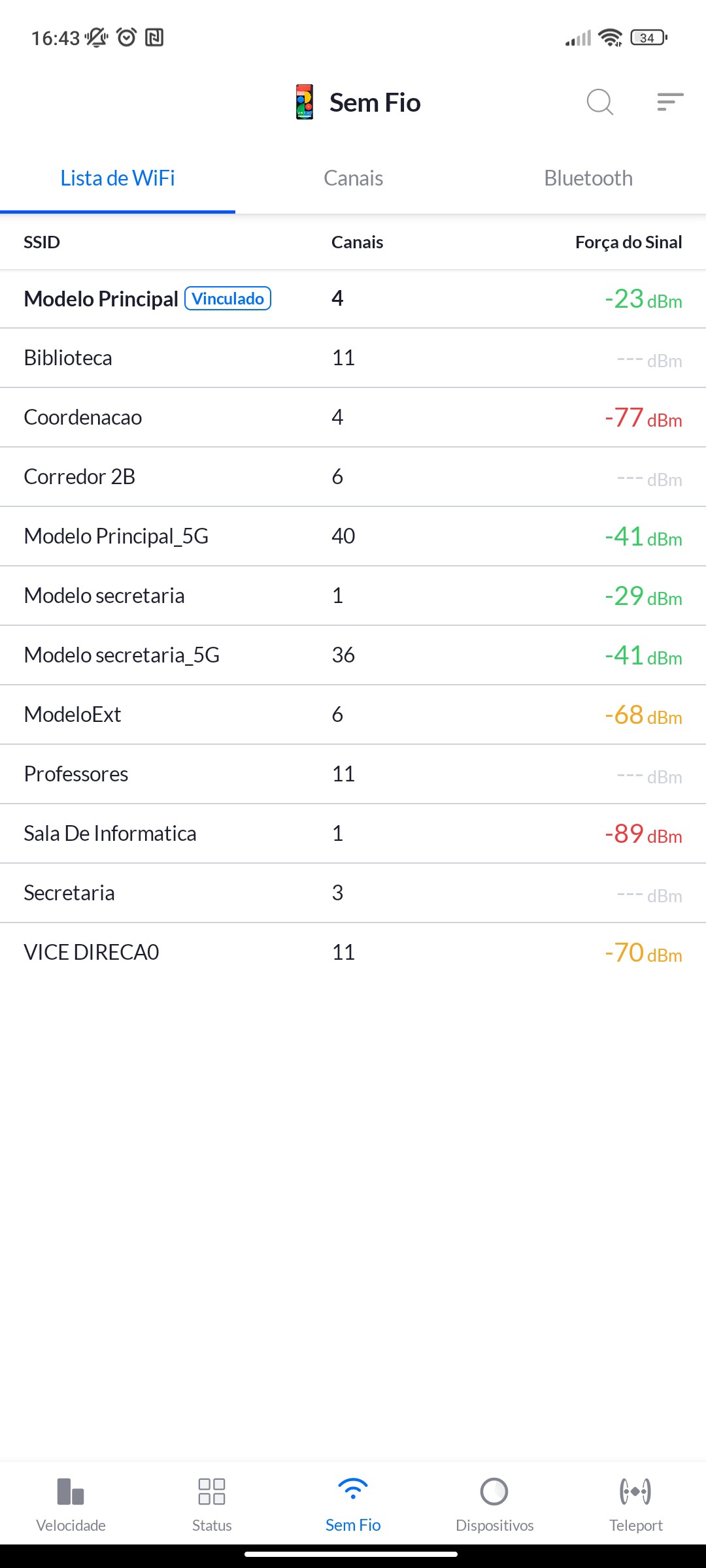Open the Biblioteca network details
The width and height of the screenshot is (706, 1568).
coord(353,358)
